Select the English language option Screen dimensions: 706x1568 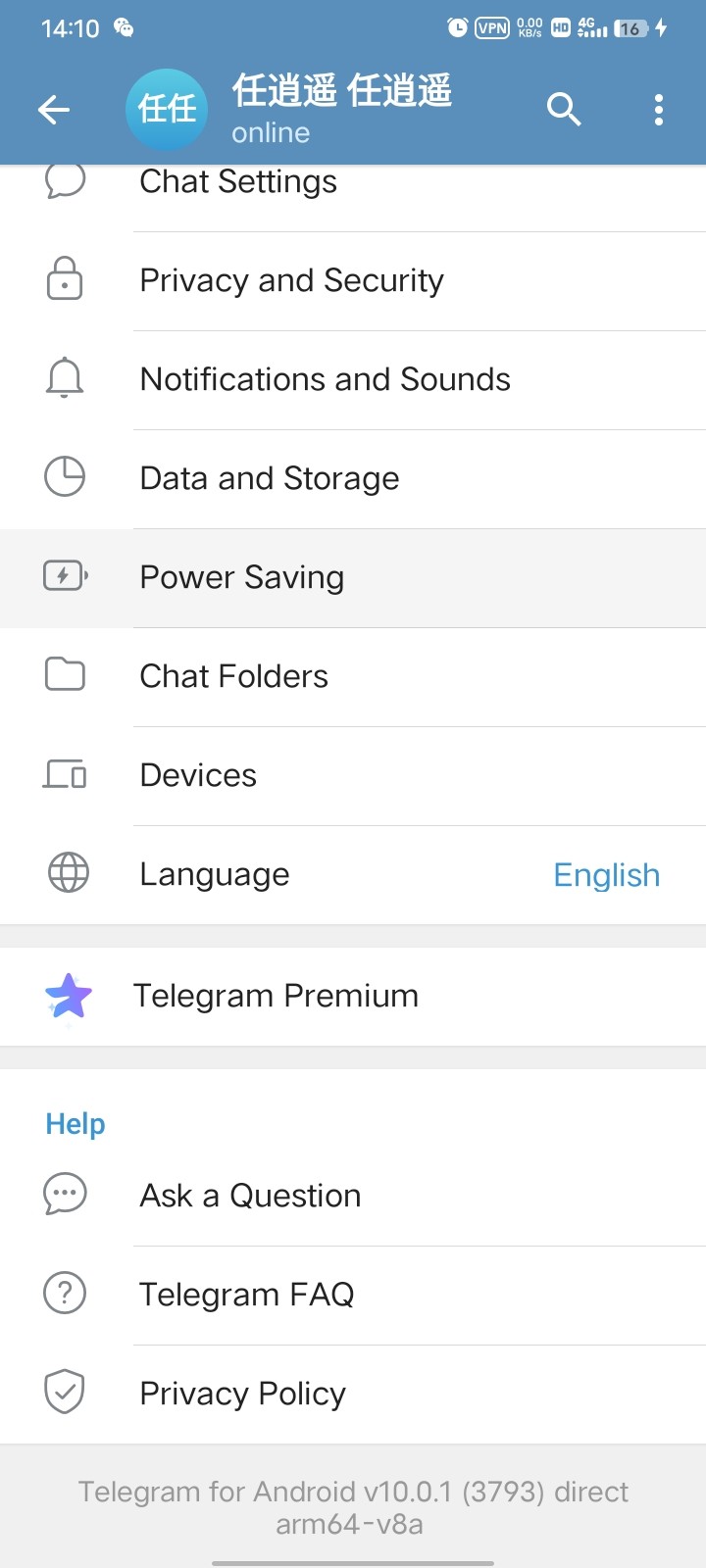[606, 874]
